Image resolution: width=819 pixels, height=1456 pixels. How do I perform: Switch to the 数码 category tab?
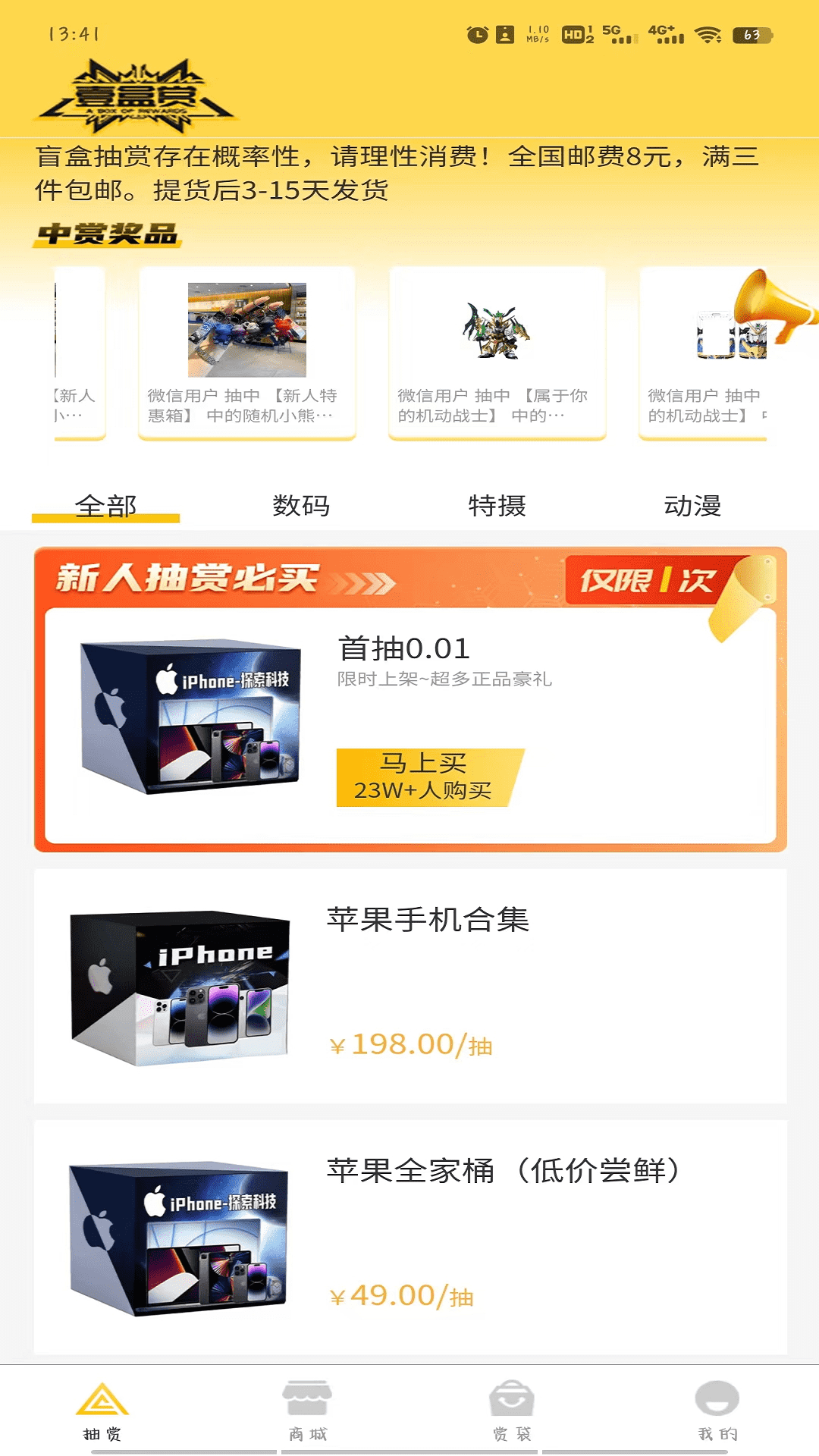[x=301, y=505]
